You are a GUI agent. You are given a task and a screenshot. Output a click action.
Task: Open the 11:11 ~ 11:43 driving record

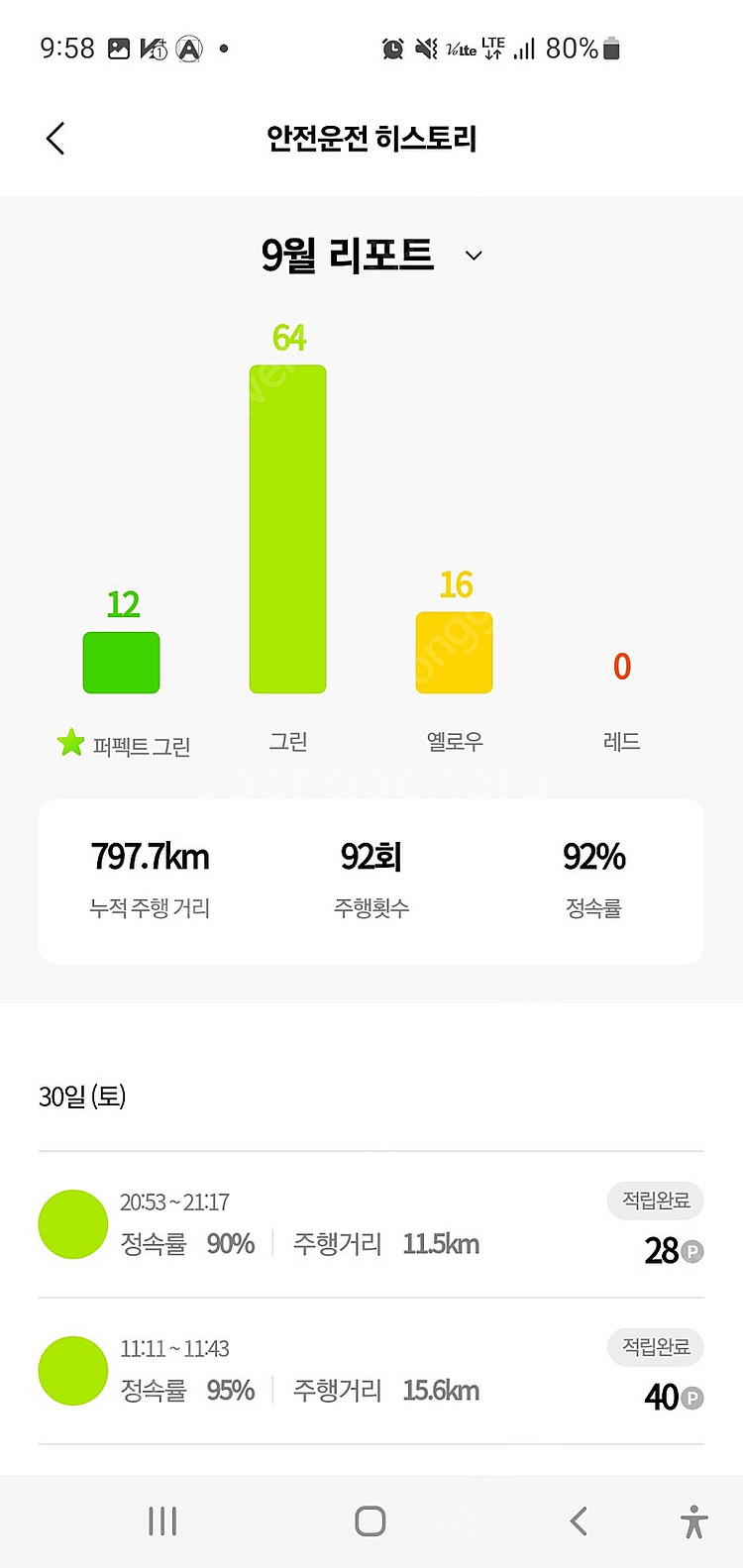(x=371, y=1372)
